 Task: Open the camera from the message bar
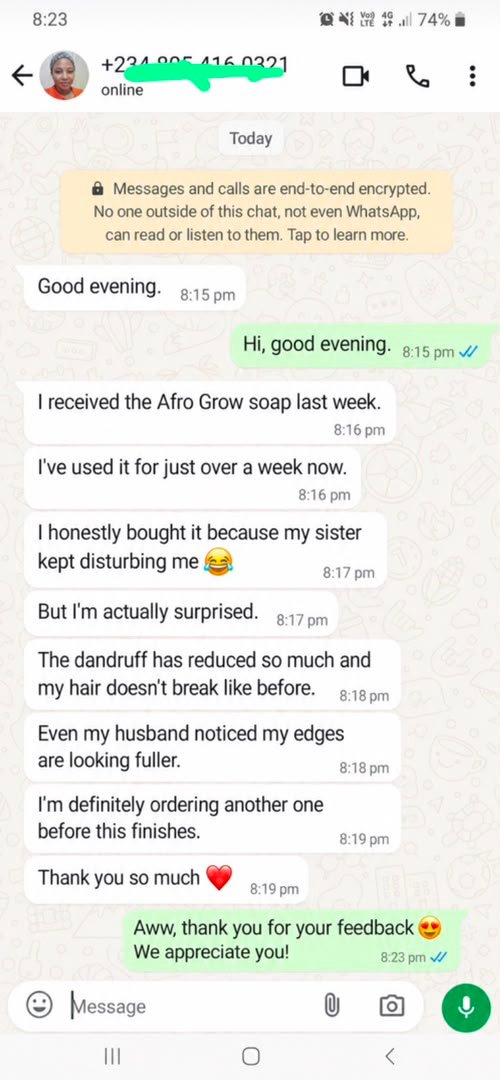(x=392, y=1006)
